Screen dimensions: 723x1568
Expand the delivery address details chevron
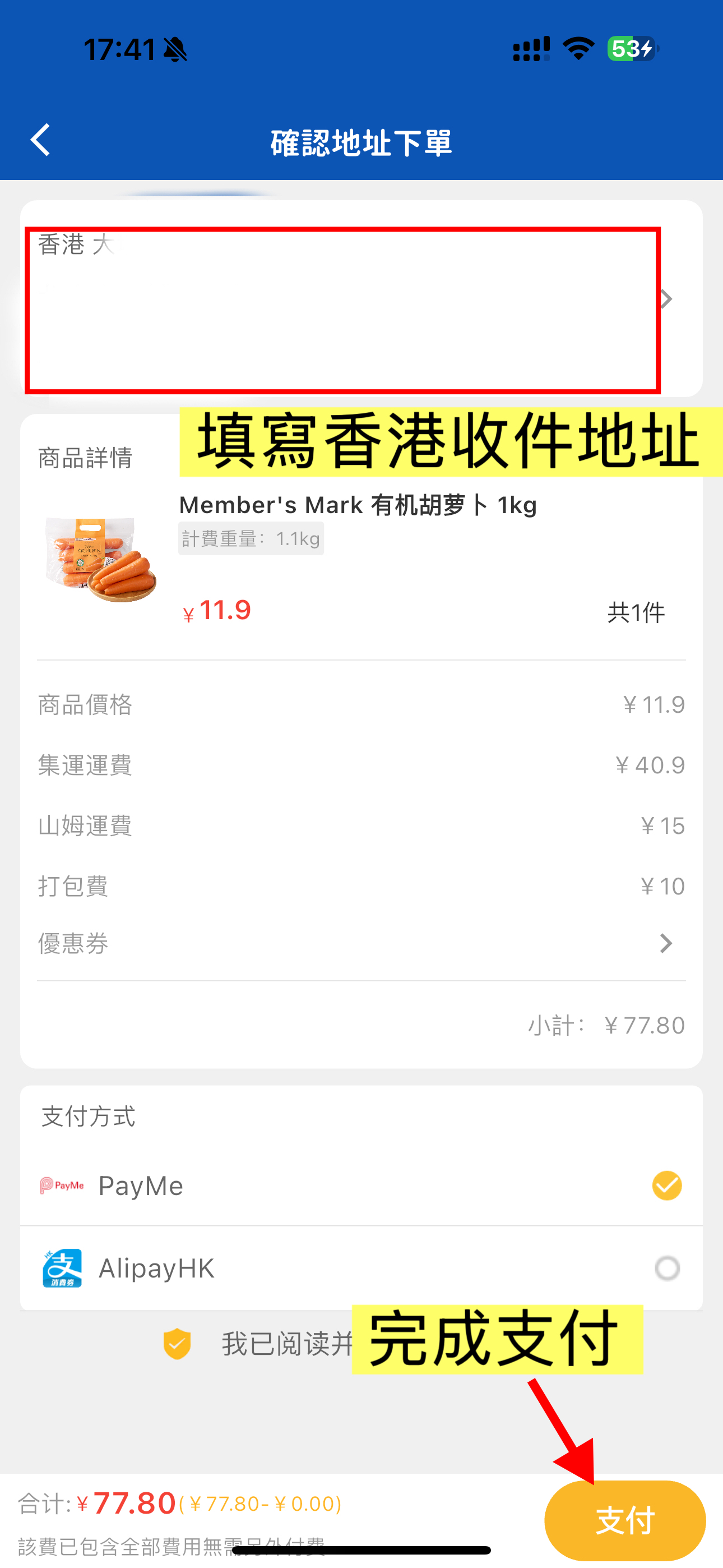click(x=668, y=299)
